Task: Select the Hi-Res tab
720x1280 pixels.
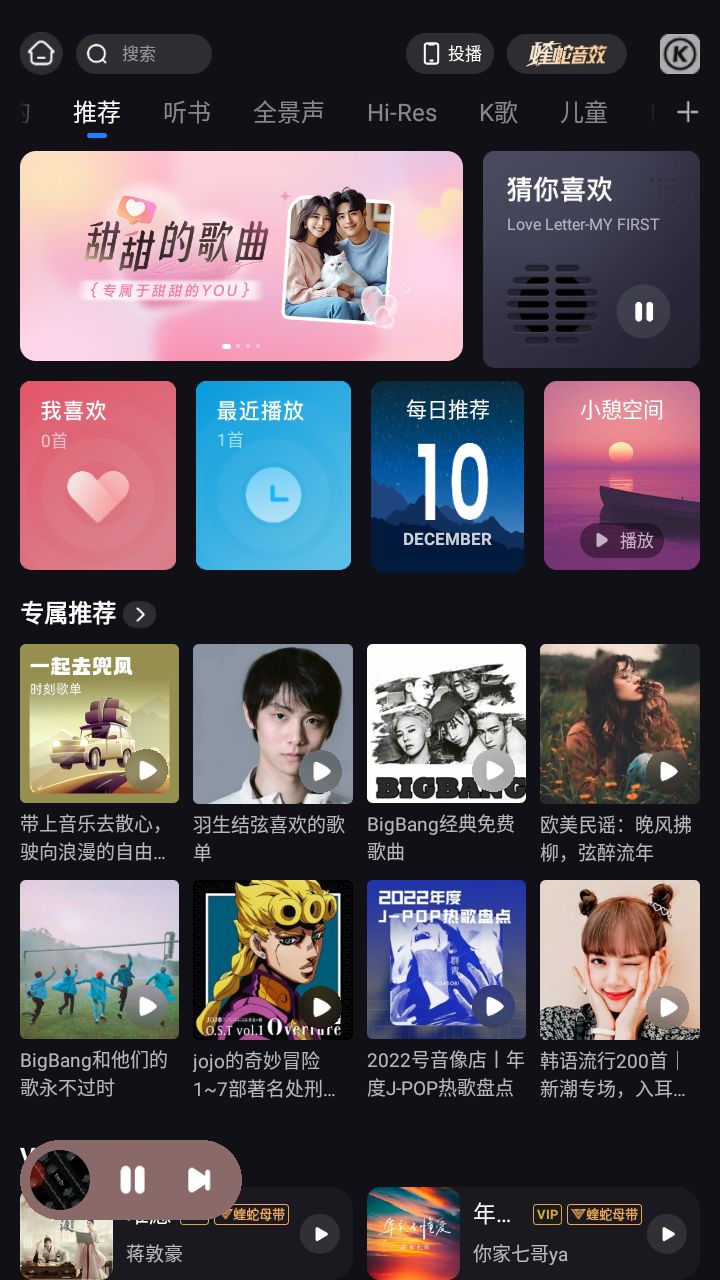Action: [x=402, y=112]
